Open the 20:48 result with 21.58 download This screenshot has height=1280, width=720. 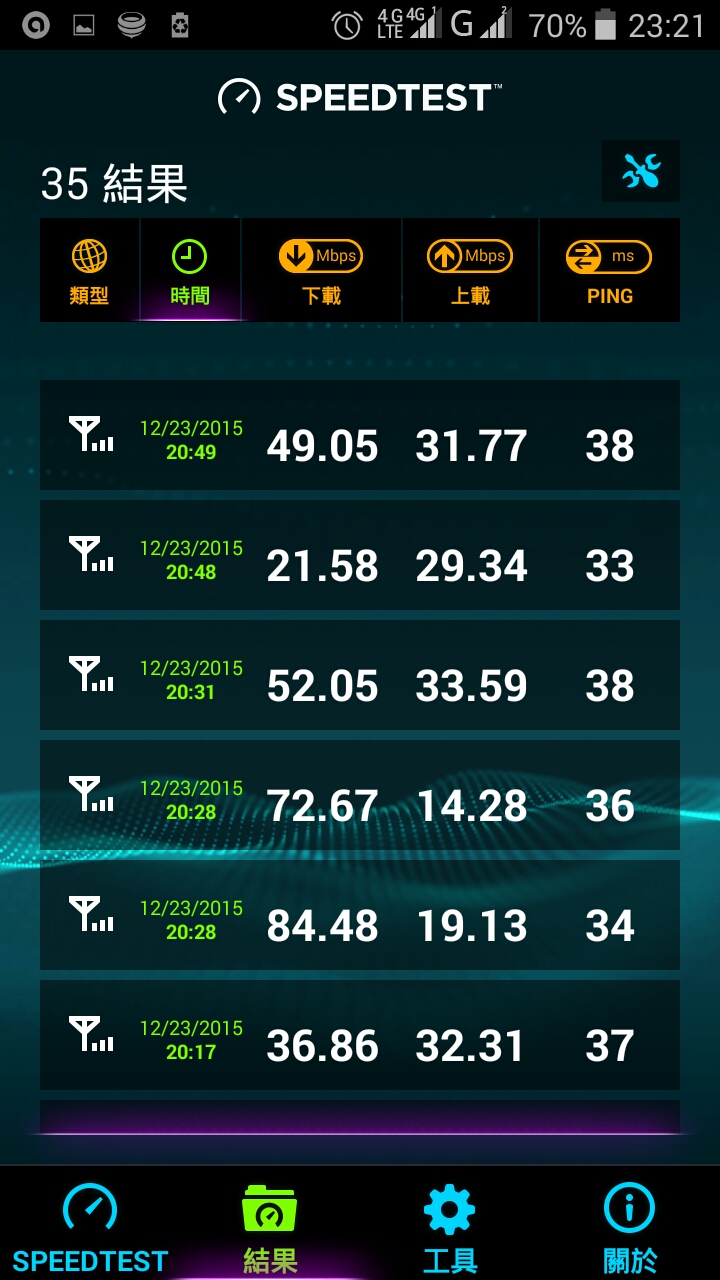[x=360, y=555]
